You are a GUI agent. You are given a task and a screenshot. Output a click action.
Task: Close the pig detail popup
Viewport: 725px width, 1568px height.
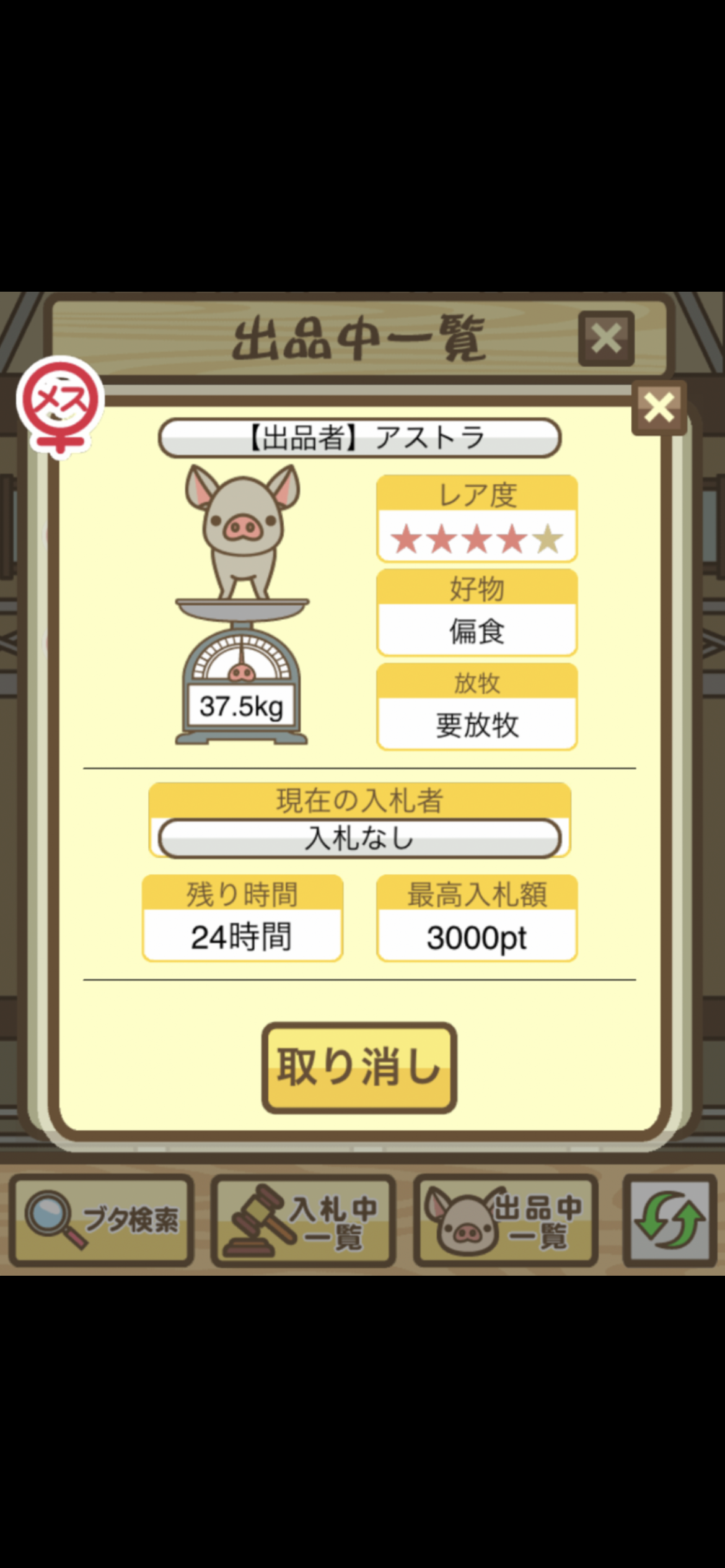(x=659, y=407)
